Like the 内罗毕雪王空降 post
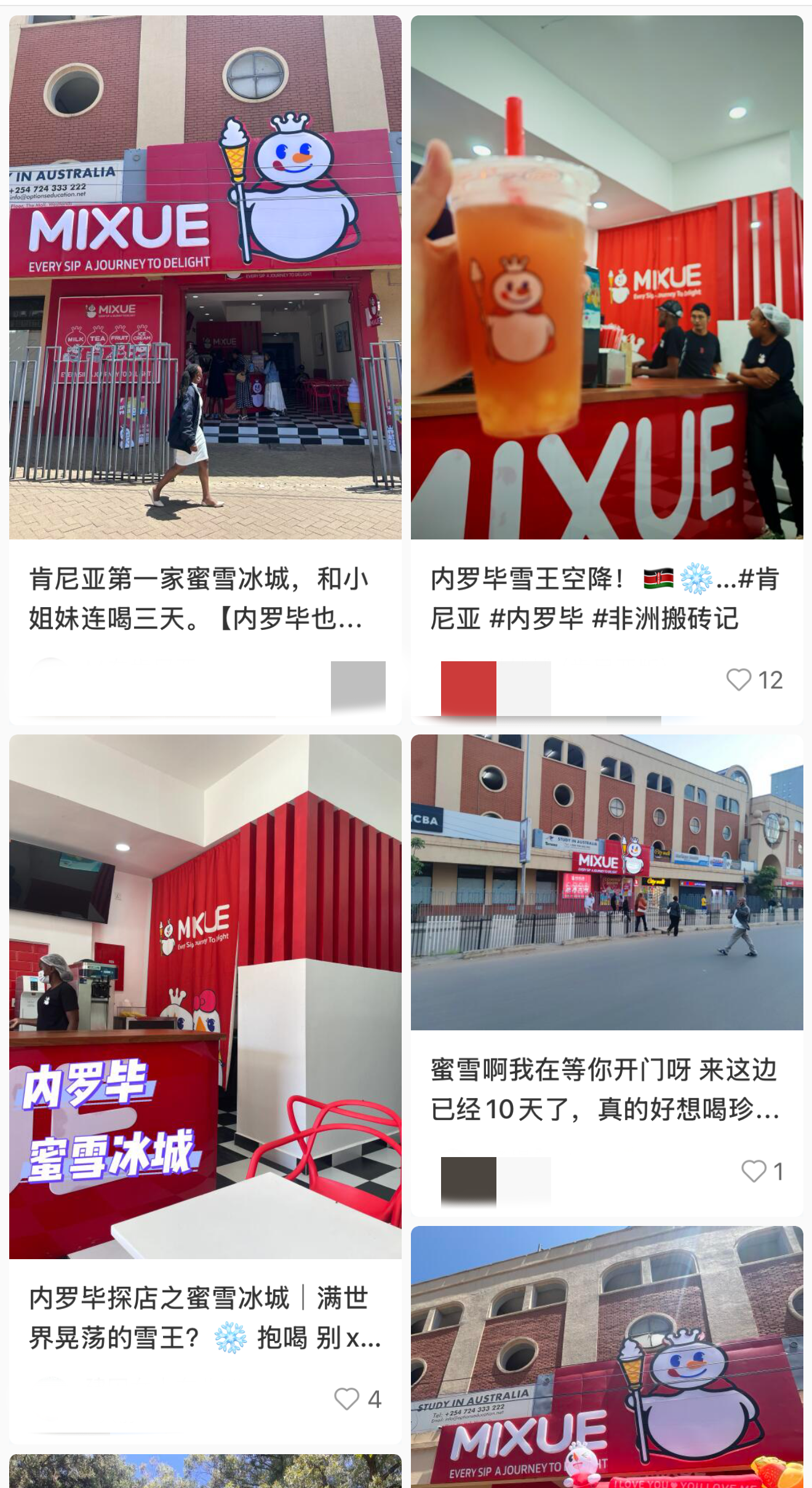Viewport: 812px width, 1488px height. point(739,680)
